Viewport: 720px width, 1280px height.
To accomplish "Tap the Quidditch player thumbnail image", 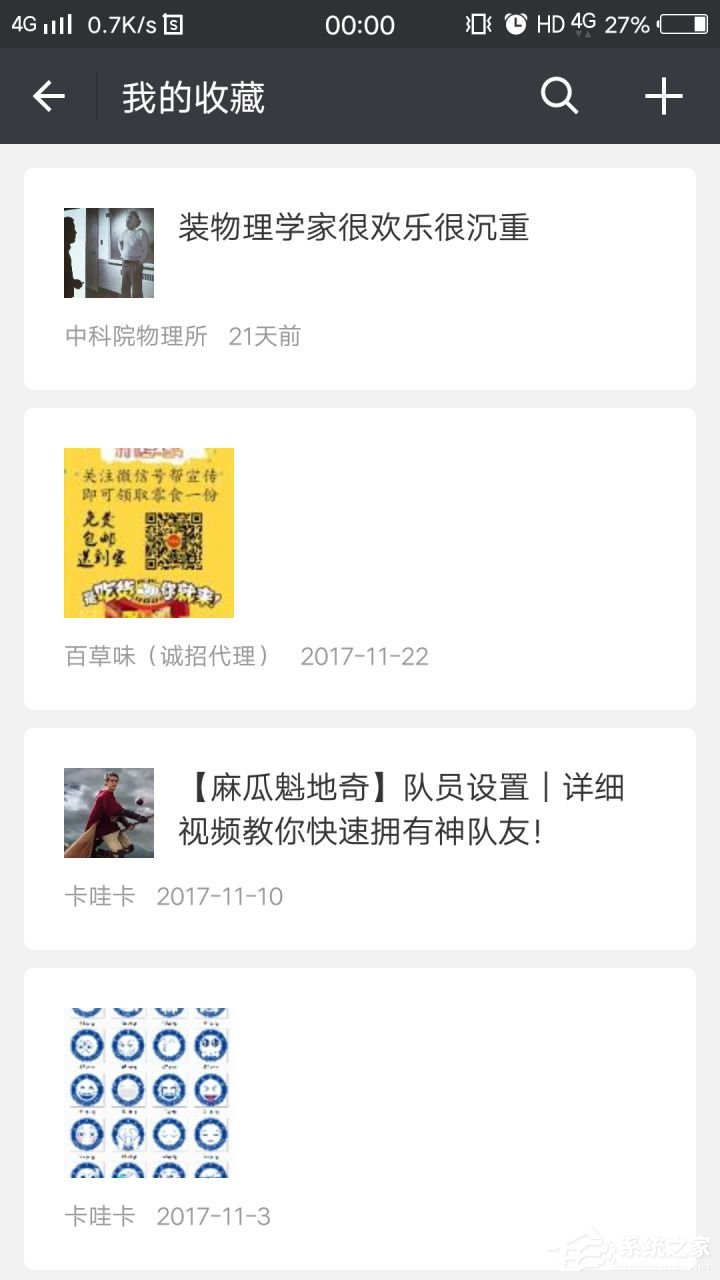I will pos(109,812).
